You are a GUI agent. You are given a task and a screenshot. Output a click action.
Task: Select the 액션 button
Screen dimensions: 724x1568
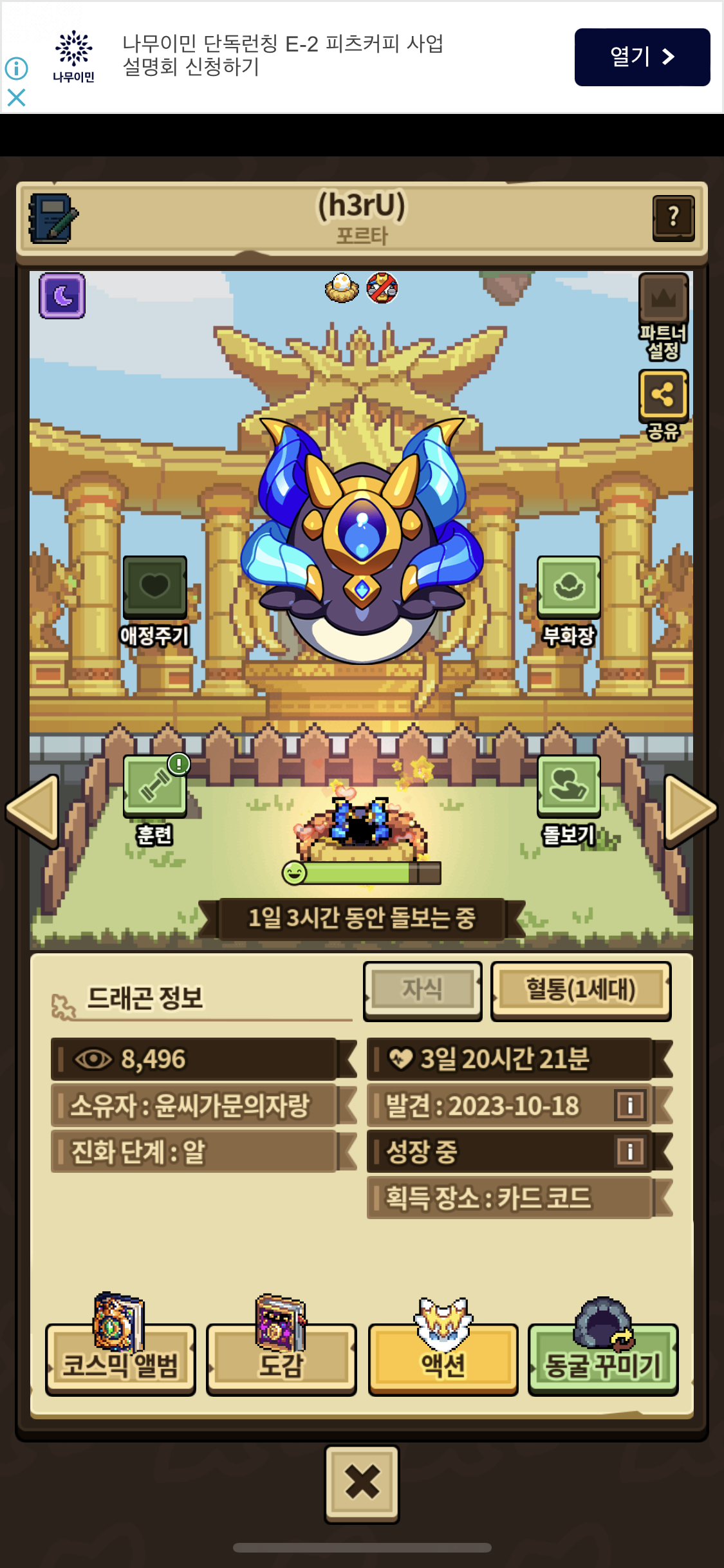click(x=443, y=1350)
